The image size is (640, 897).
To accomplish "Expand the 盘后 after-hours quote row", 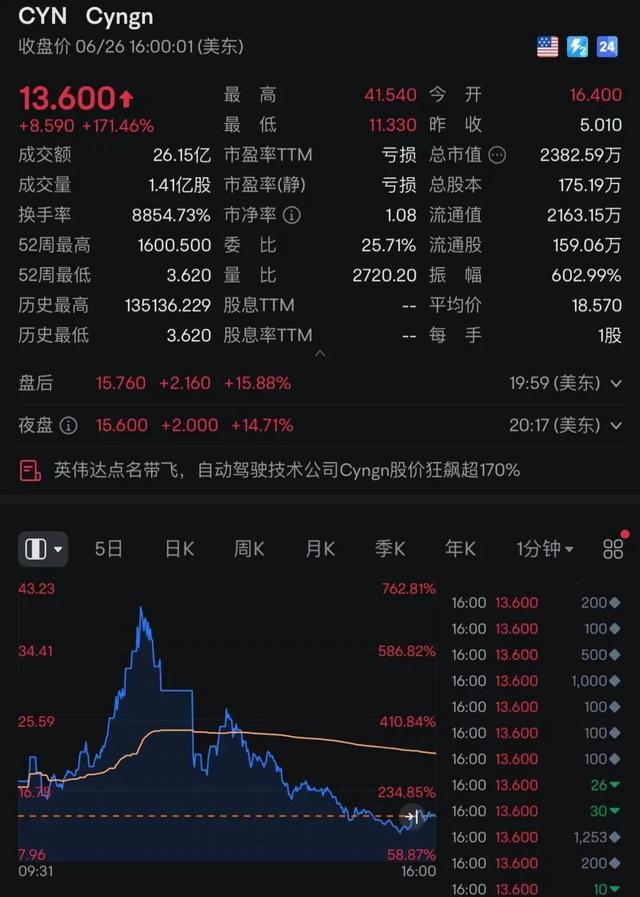I will point(616,383).
